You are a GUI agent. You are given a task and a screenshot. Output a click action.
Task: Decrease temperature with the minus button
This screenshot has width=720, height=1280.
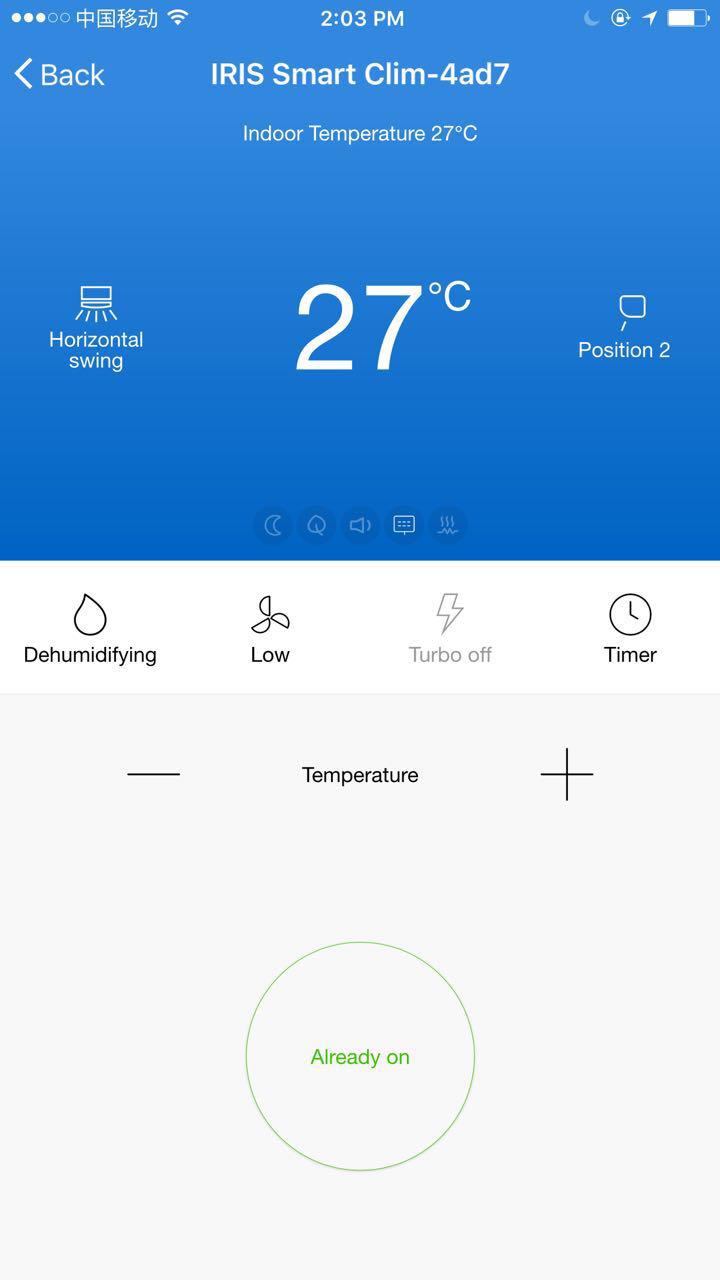[x=154, y=774]
